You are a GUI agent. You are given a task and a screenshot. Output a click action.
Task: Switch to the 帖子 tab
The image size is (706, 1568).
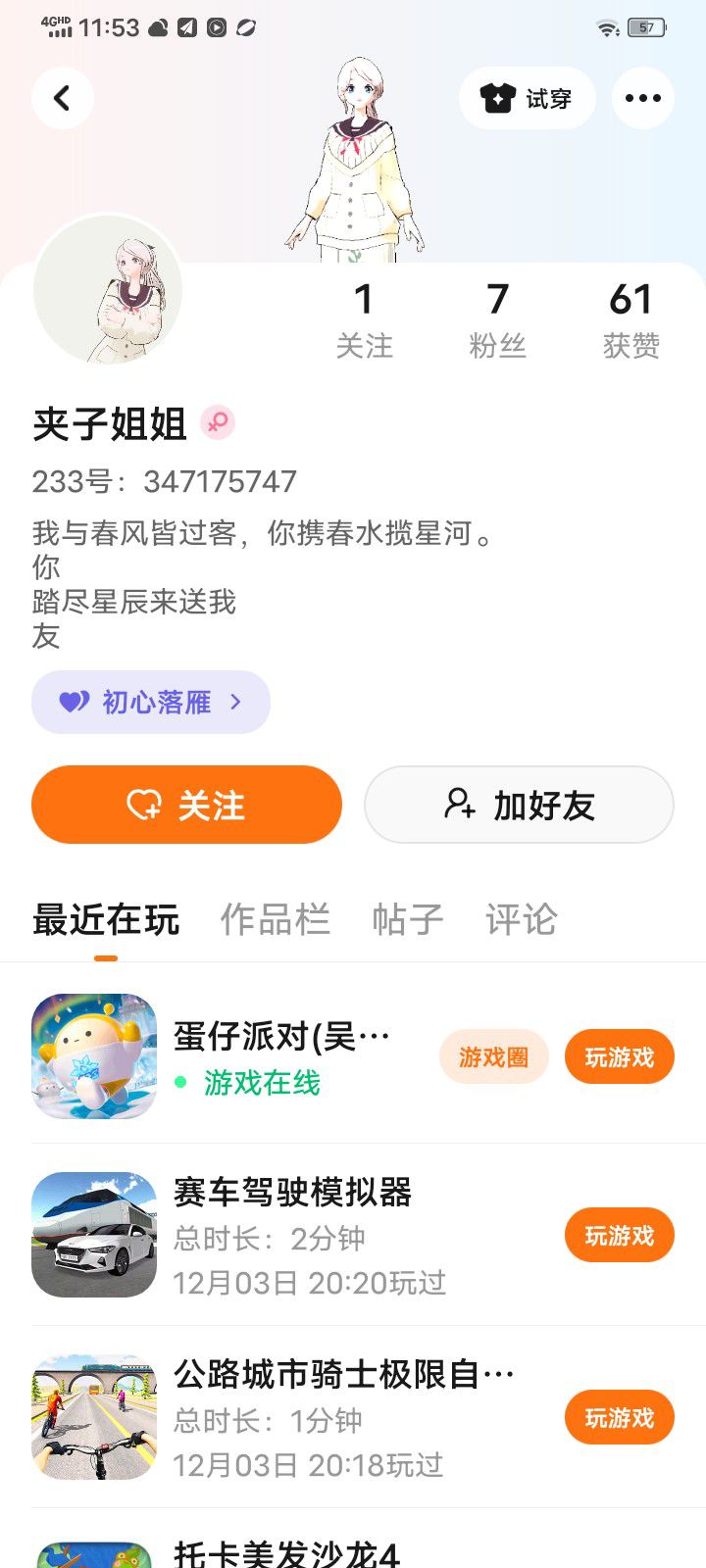pyautogui.click(x=407, y=919)
